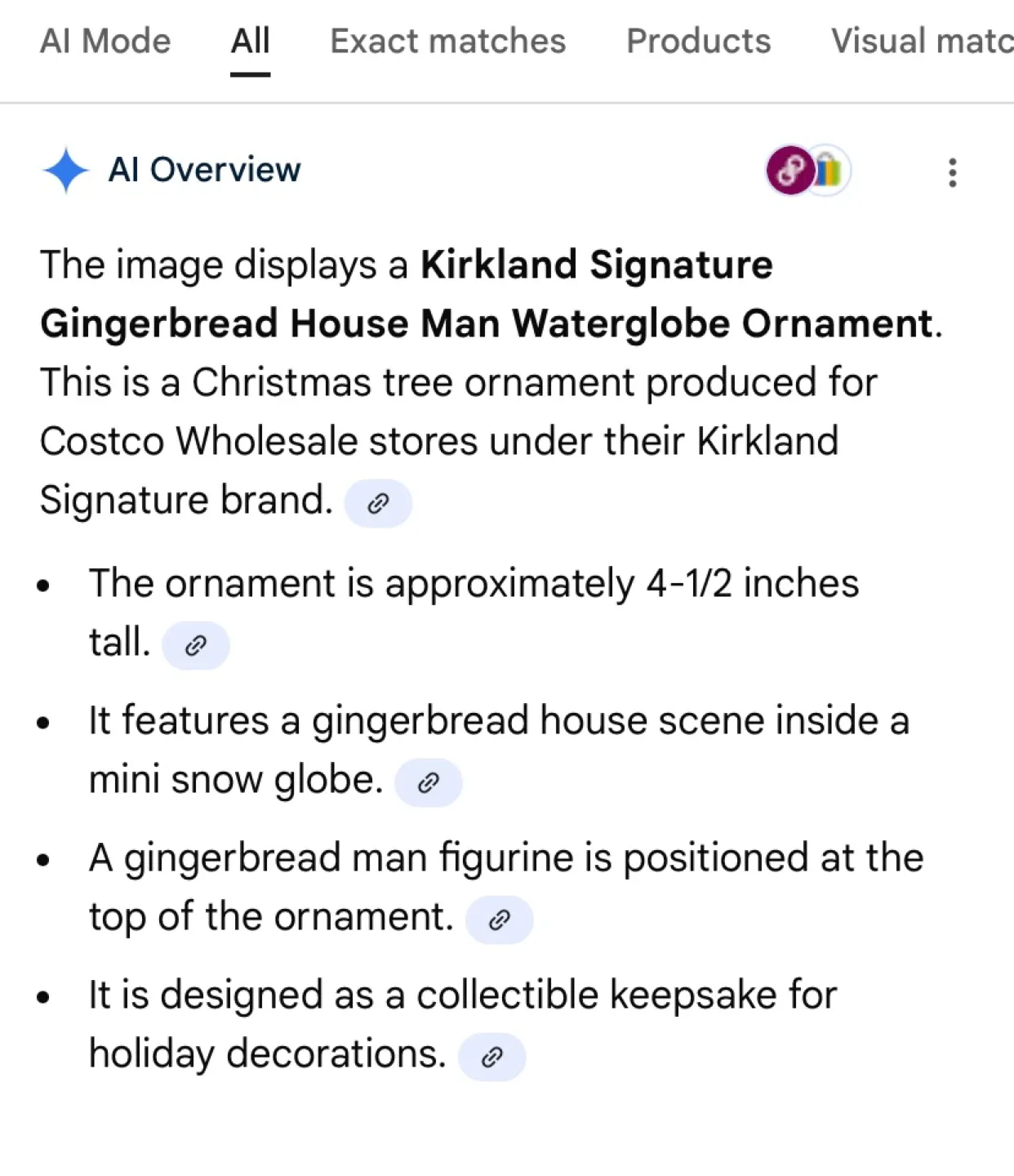
Task: Select the All tab
Action: (x=250, y=41)
